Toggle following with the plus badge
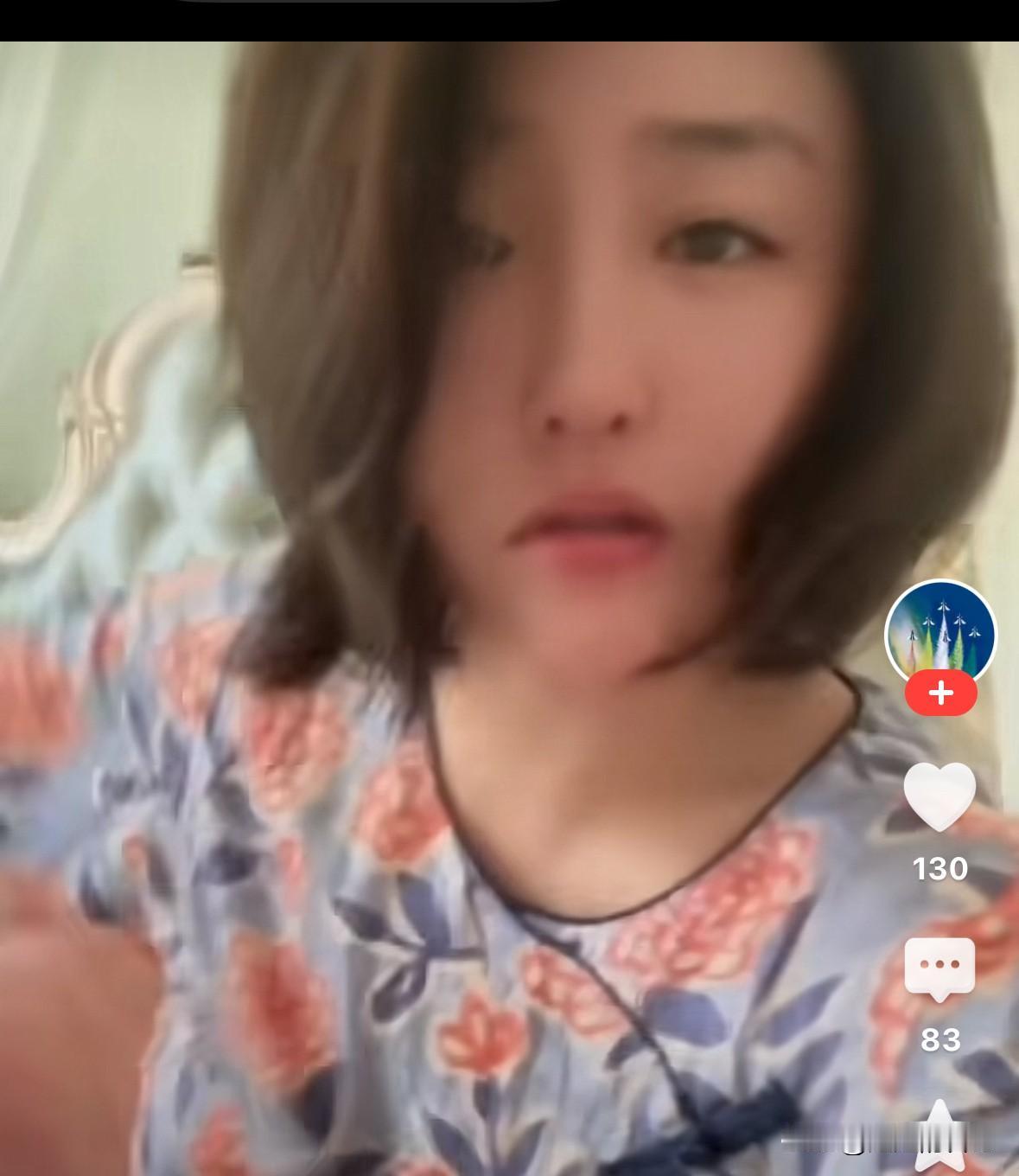This screenshot has width=1019, height=1176. point(941,692)
